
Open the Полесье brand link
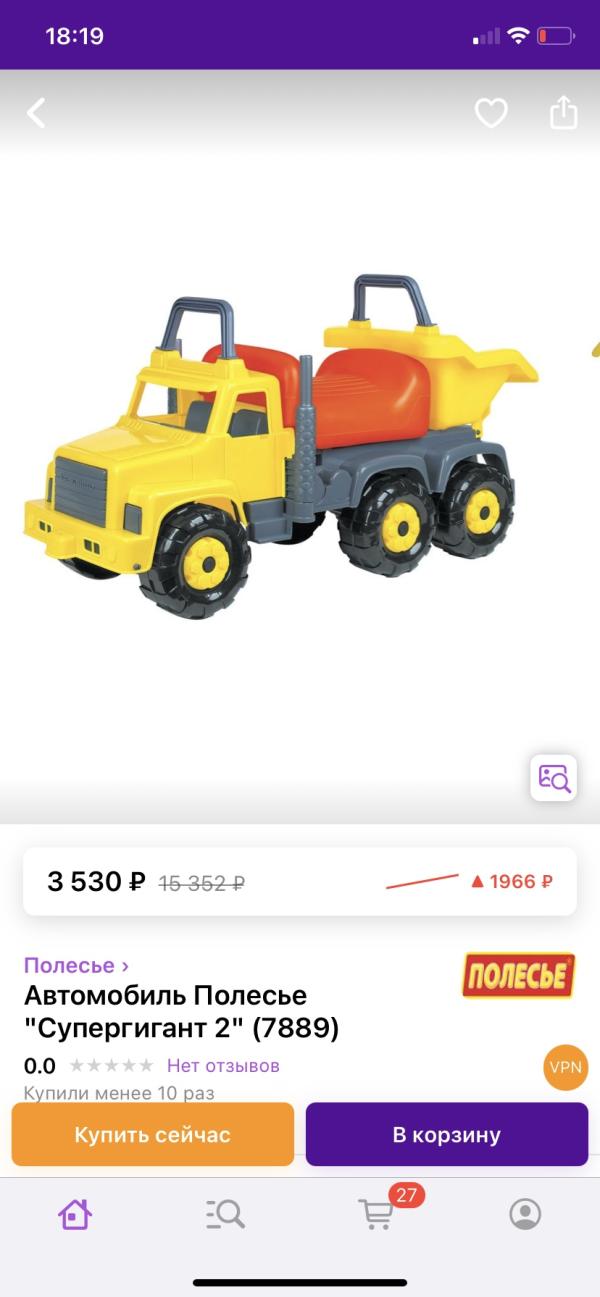tap(76, 965)
